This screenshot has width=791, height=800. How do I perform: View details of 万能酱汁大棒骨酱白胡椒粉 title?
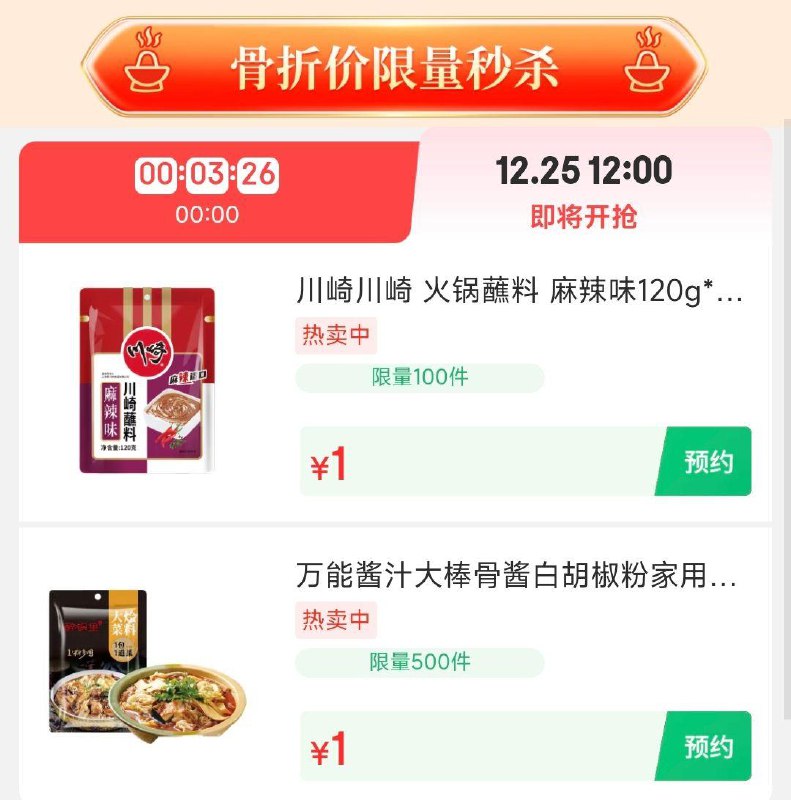coord(516,577)
